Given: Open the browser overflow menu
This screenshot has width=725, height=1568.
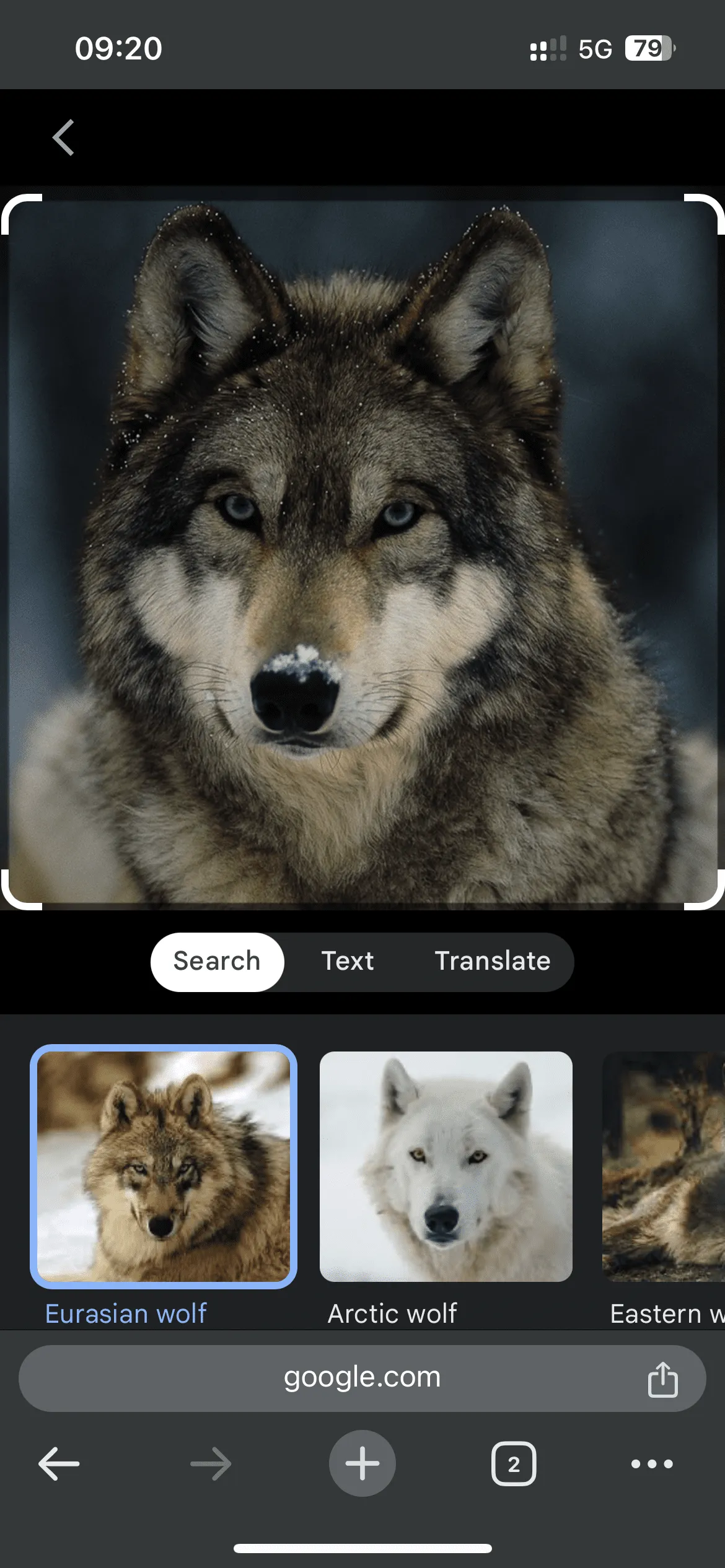Looking at the screenshot, I should coord(652,1463).
